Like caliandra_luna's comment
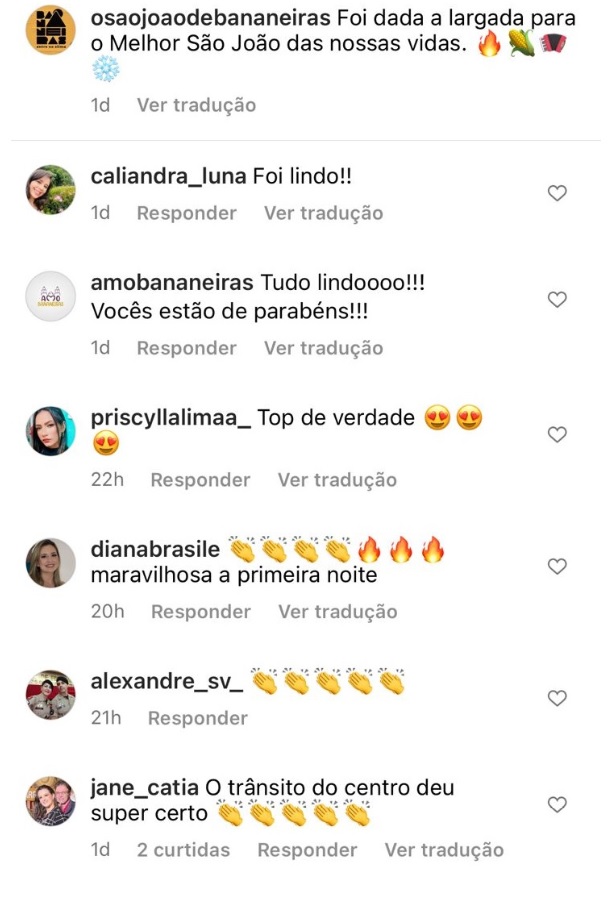The height and width of the screenshot is (899, 616). click(557, 193)
